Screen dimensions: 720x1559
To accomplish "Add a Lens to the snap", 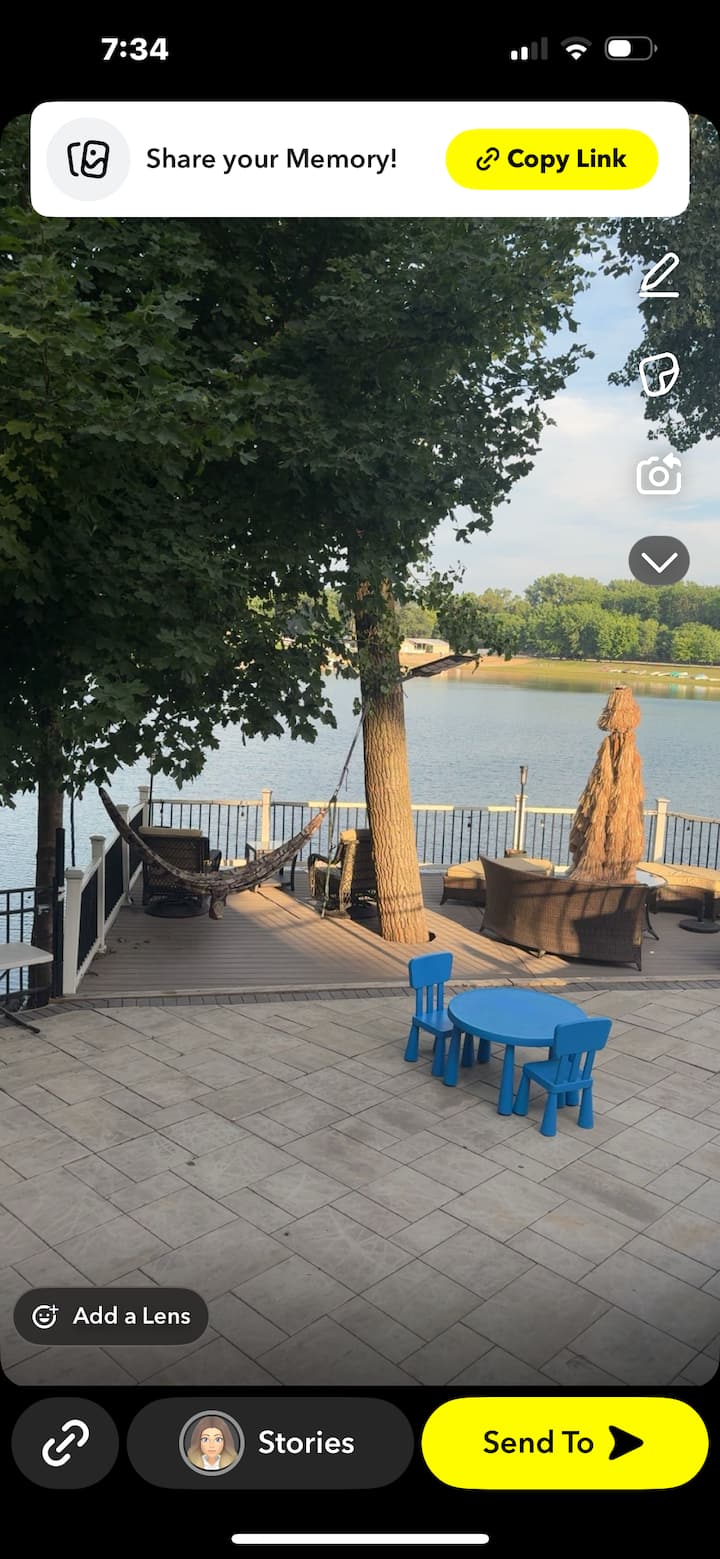I will click(111, 1316).
